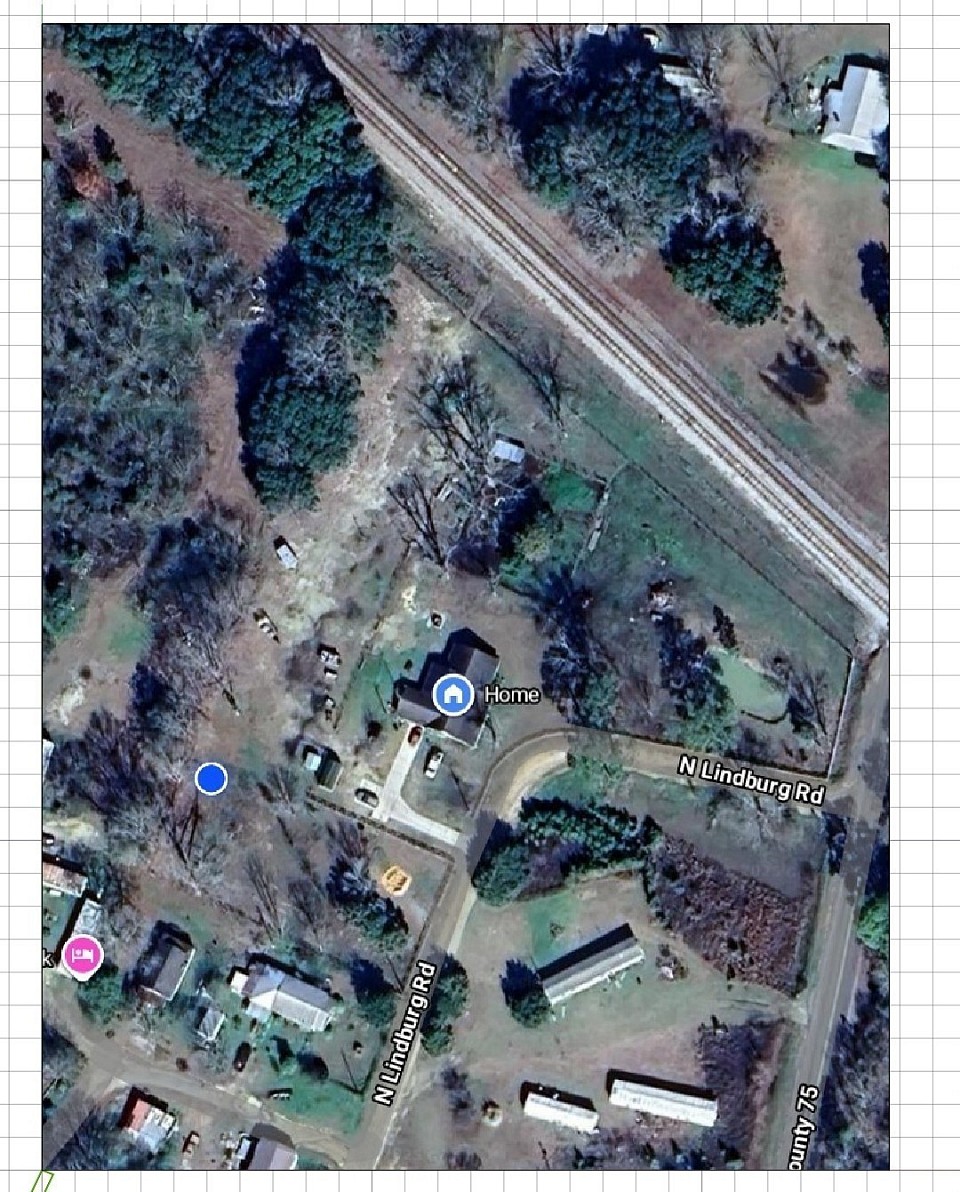The height and width of the screenshot is (1192, 960).
Task: Click the partial place label ending in "k"
Action: [x=45, y=958]
